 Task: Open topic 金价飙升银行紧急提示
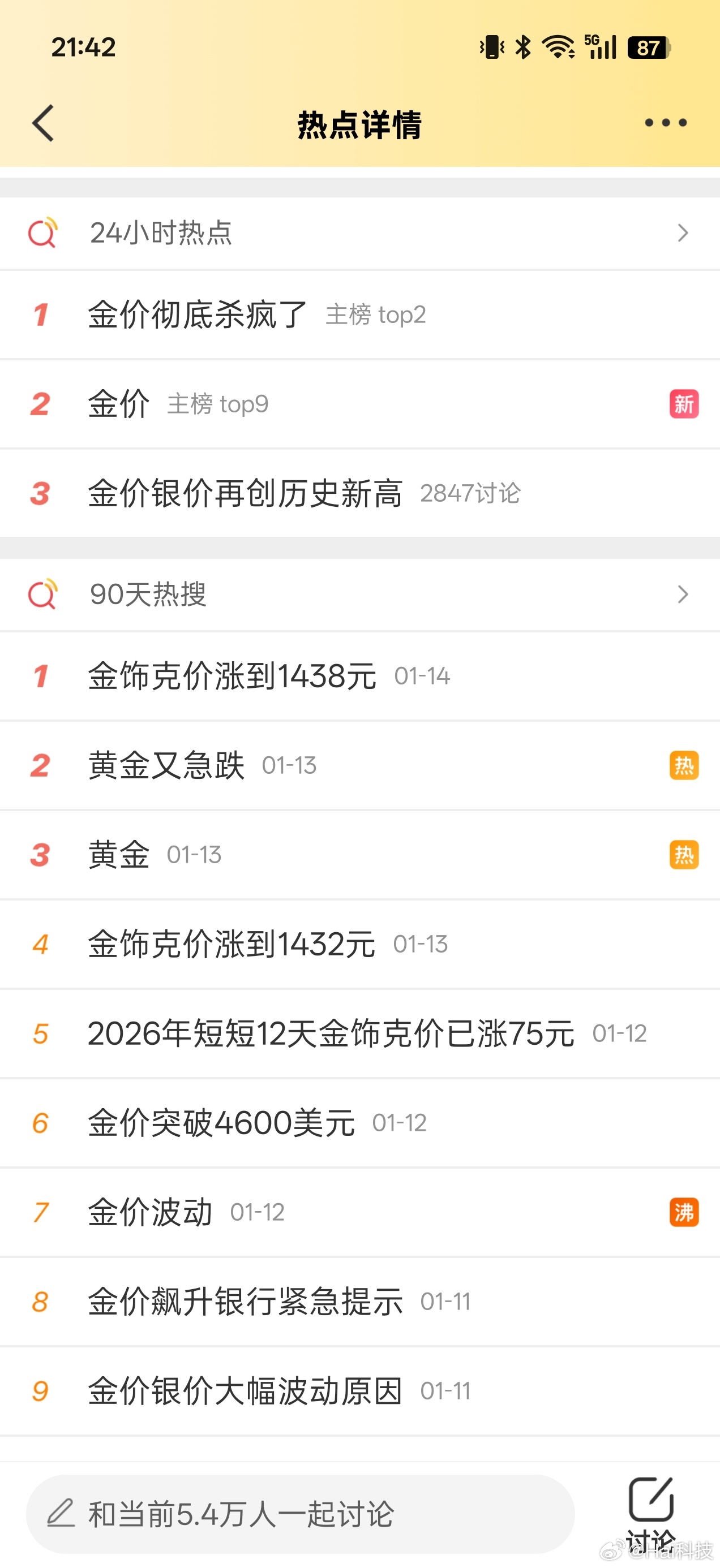[243, 1302]
